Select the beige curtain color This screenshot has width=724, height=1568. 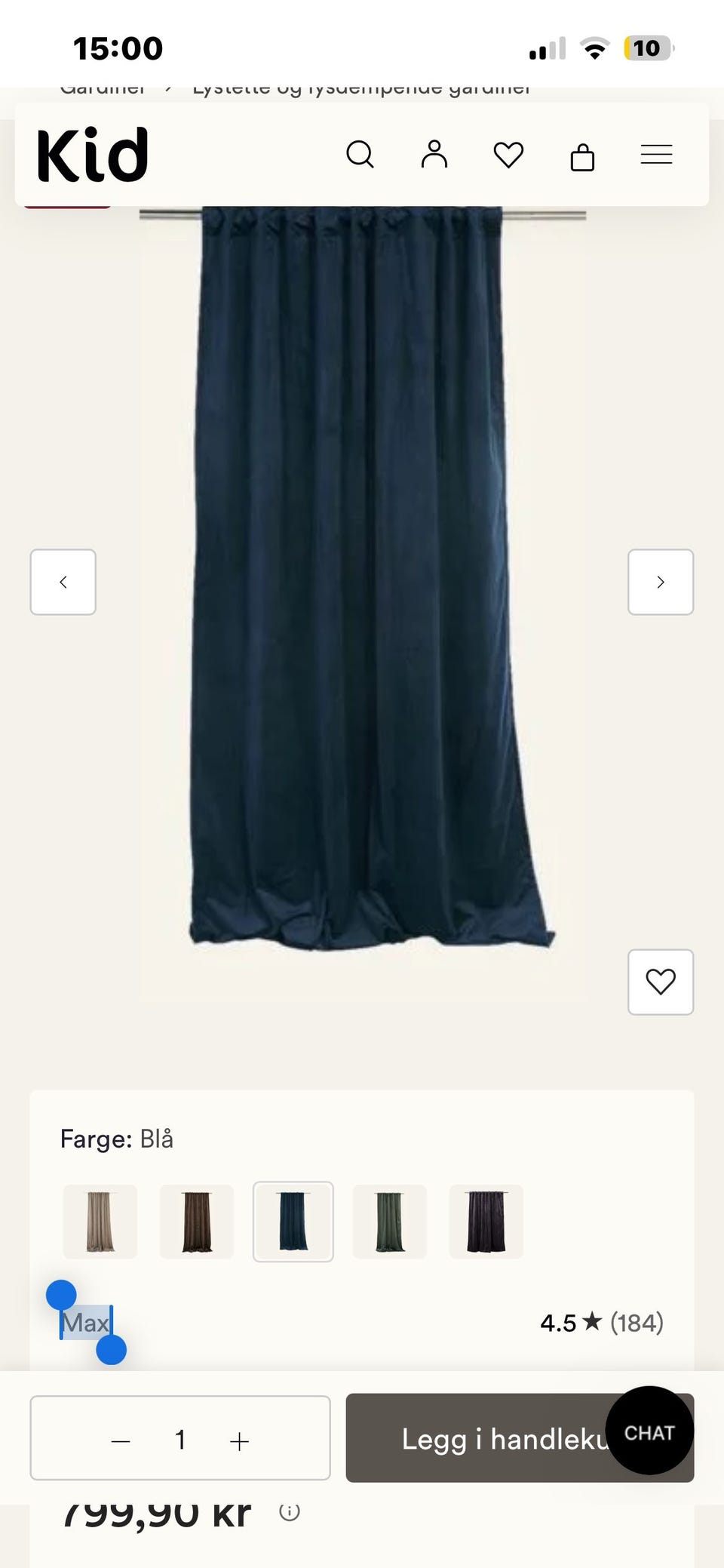pos(100,1222)
